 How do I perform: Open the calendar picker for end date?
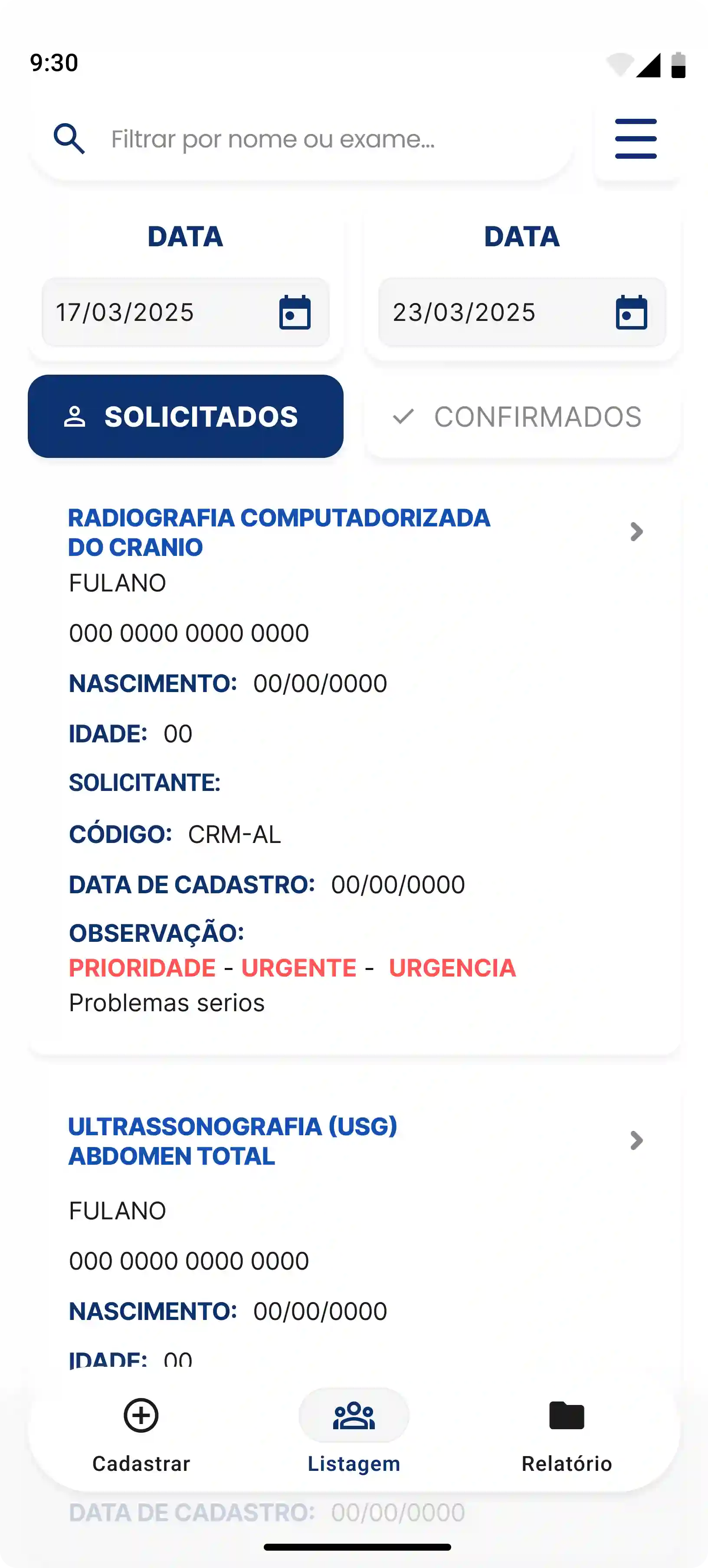[631, 312]
